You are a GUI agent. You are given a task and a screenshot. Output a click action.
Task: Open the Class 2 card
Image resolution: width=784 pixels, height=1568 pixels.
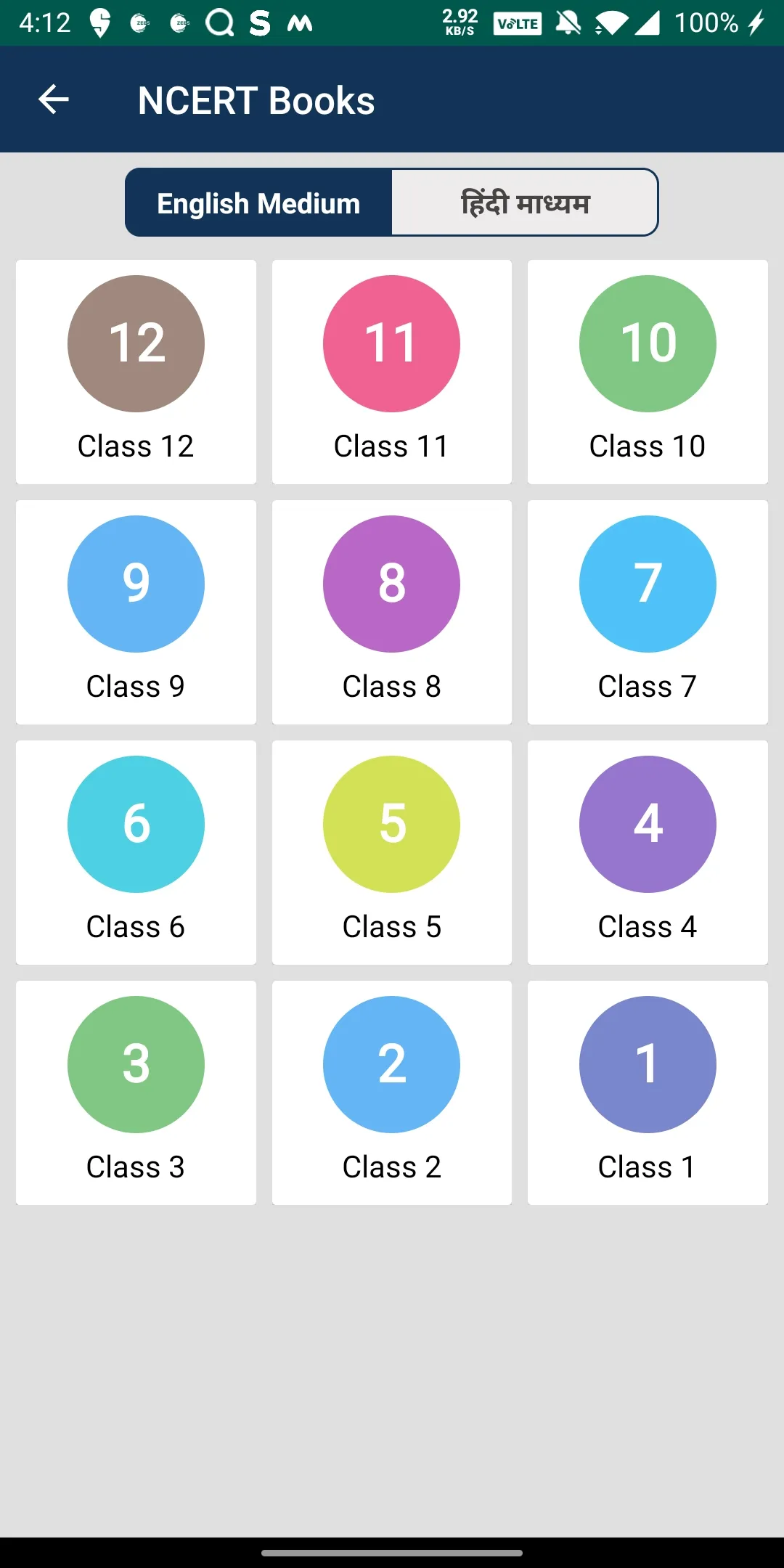(x=392, y=1093)
